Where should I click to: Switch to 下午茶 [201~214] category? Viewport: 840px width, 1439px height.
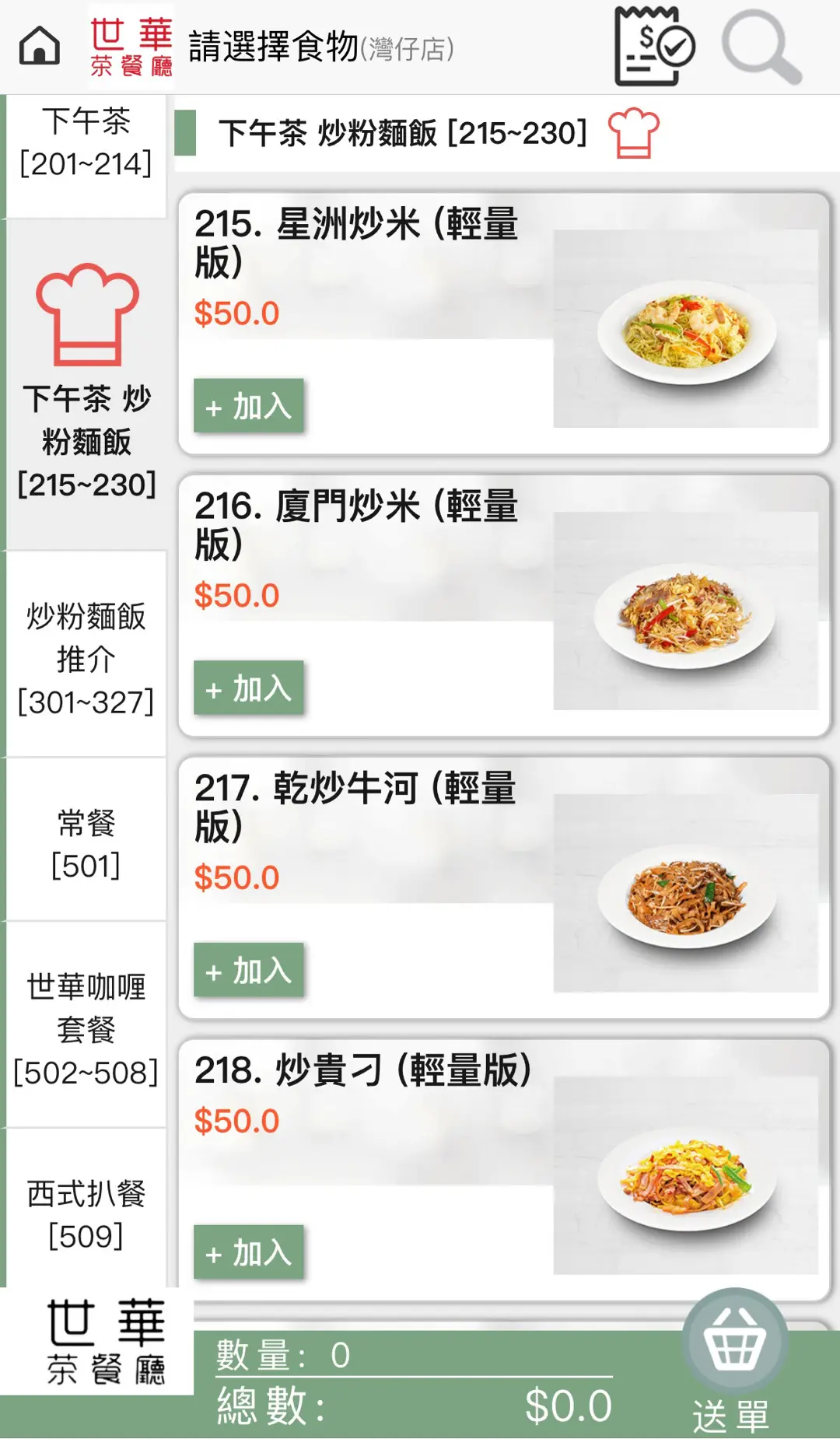pyautogui.click(x=86, y=143)
